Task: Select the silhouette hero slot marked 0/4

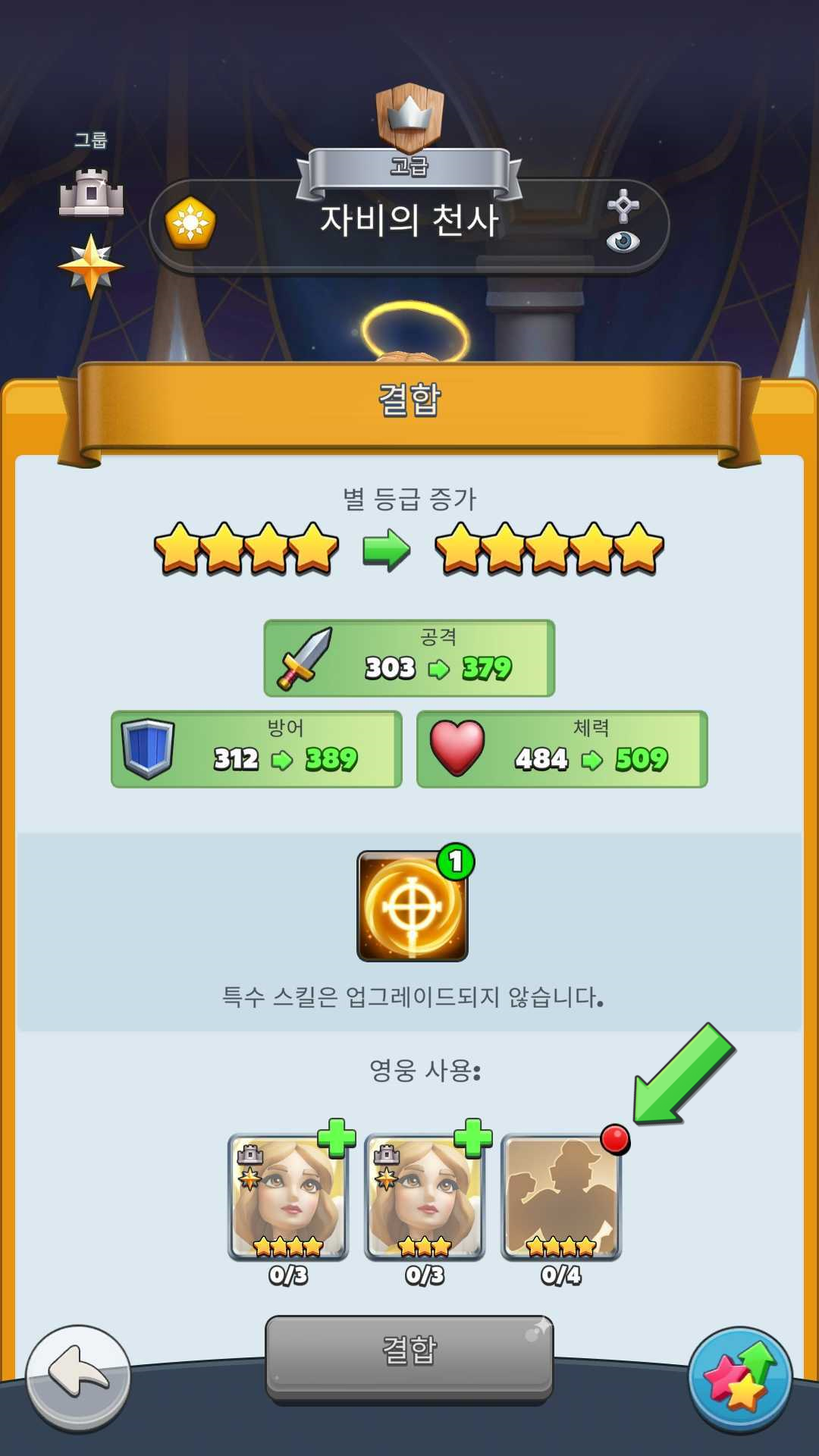Action: pyautogui.click(x=561, y=1197)
